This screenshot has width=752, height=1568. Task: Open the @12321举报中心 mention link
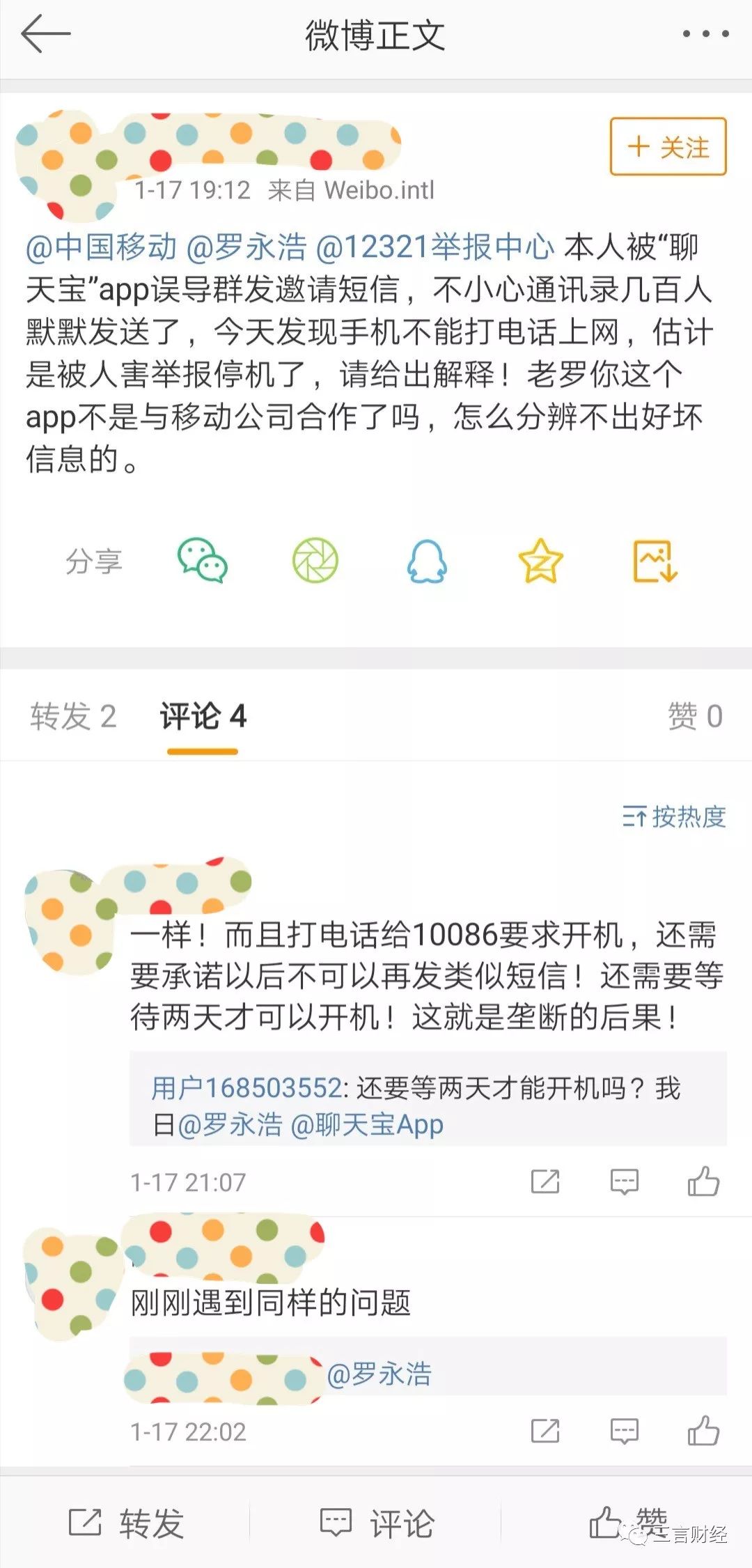[x=435, y=247]
